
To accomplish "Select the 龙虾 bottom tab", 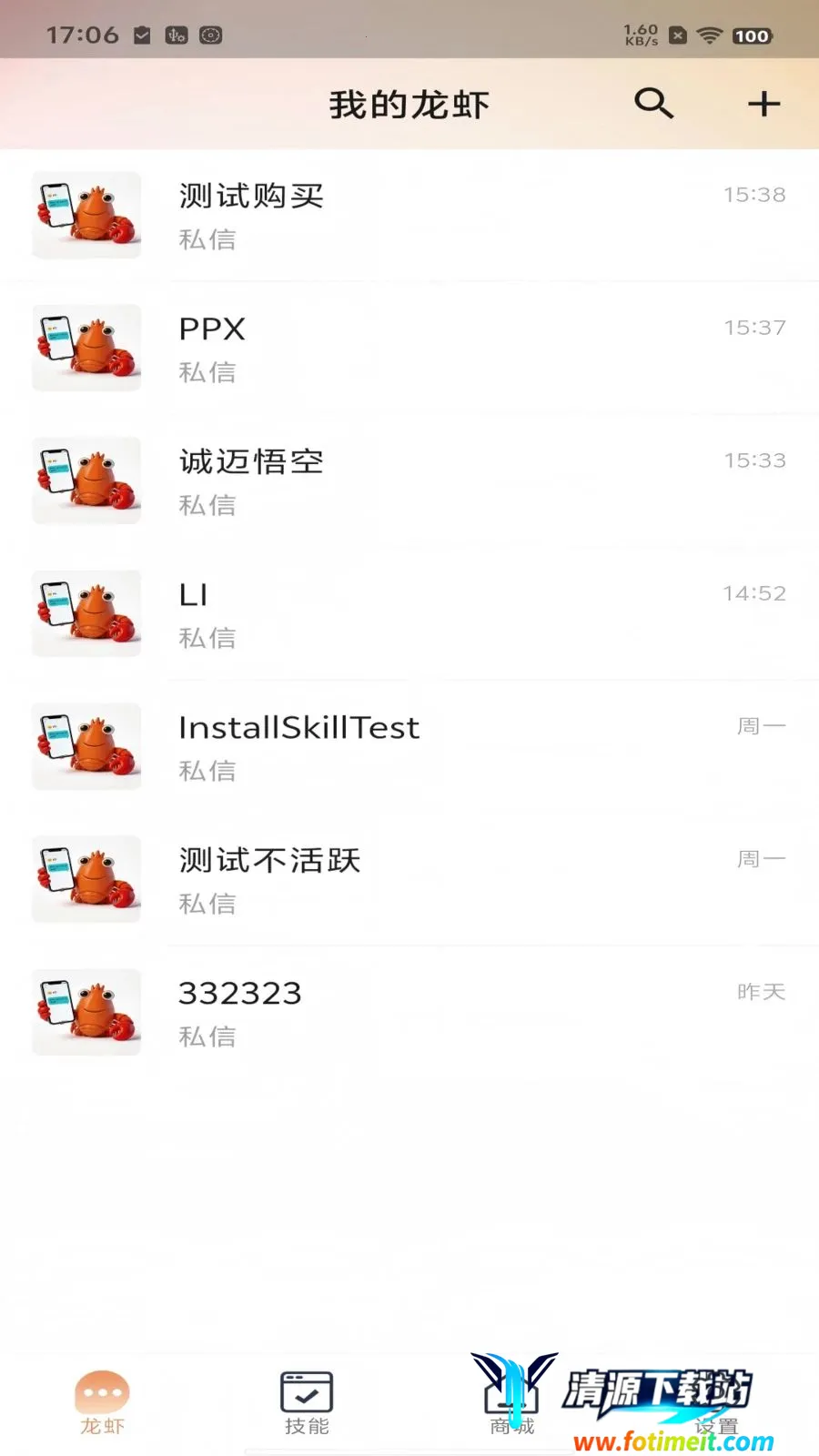I will [102, 1402].
